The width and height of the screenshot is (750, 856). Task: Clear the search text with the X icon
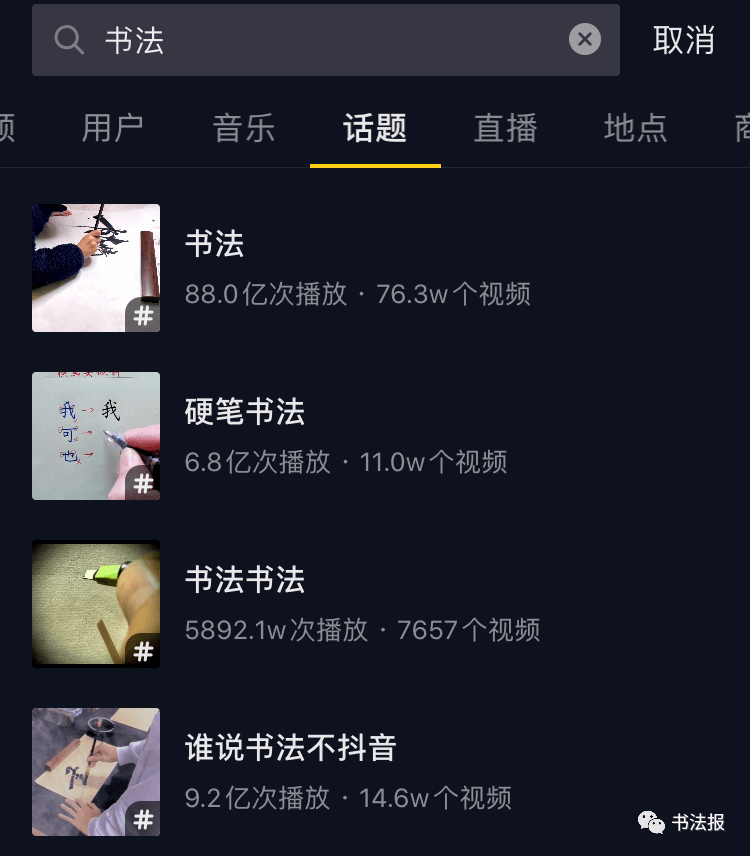585,40
